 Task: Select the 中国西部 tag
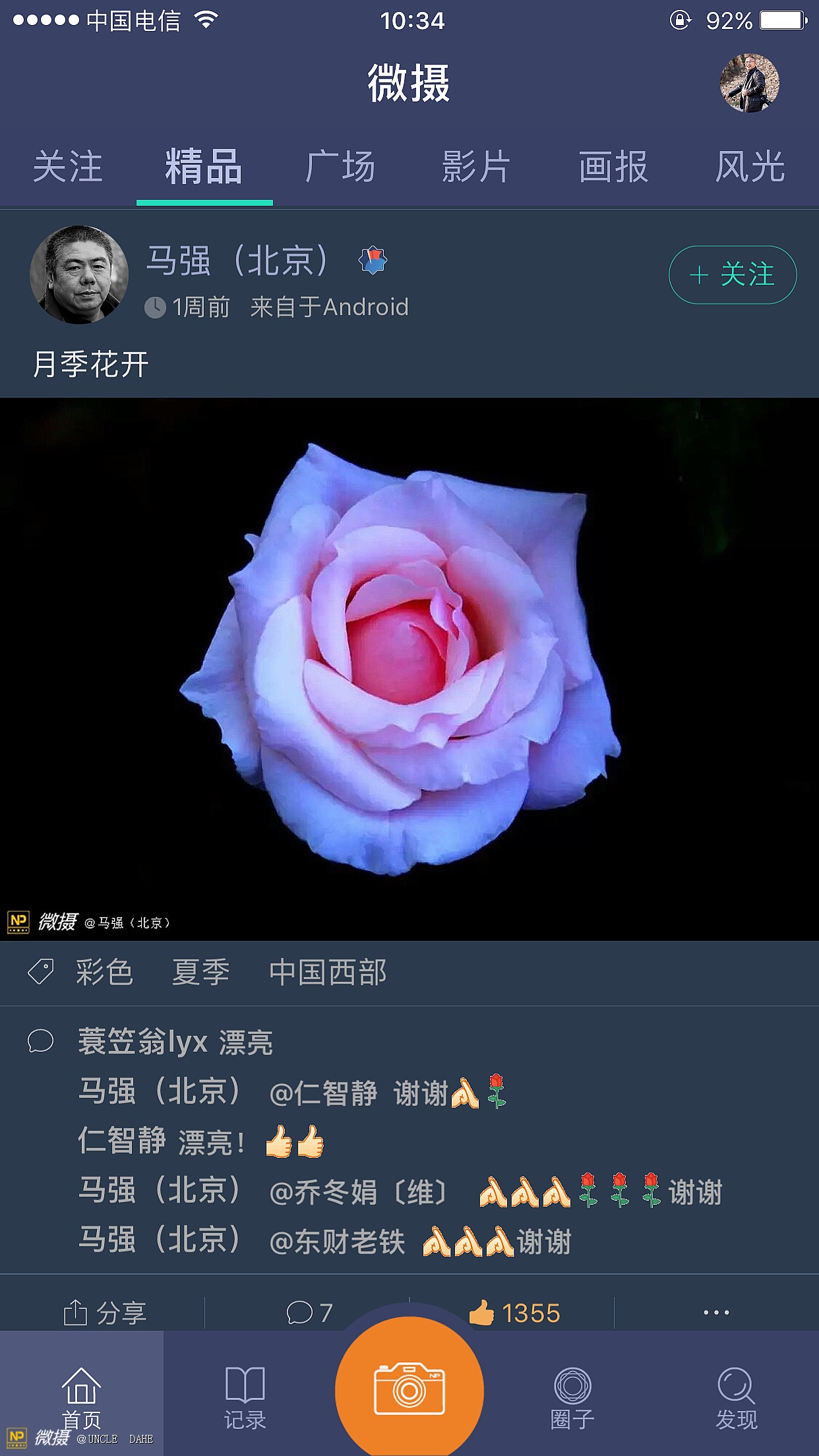coord(328,973)
